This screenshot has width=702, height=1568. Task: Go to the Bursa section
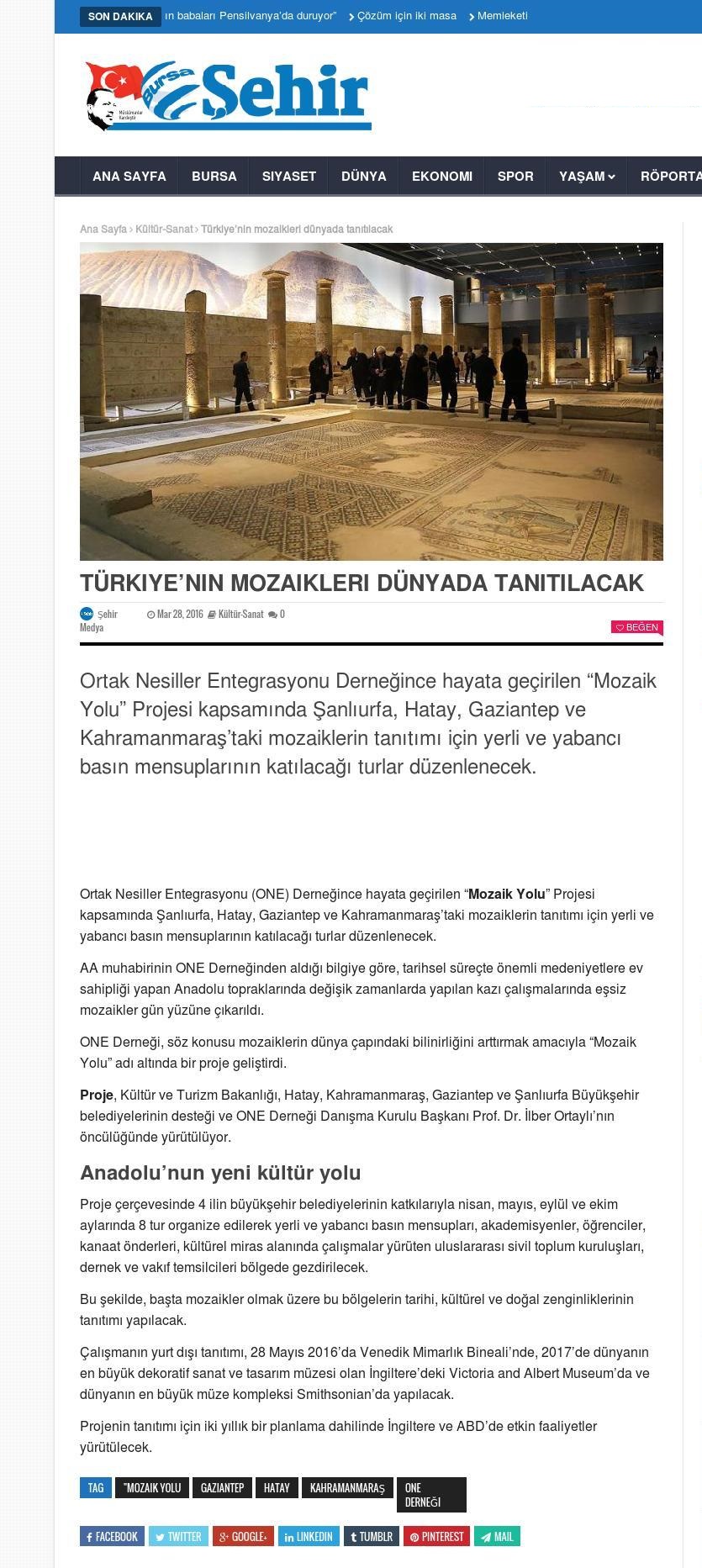click(214, 177)
